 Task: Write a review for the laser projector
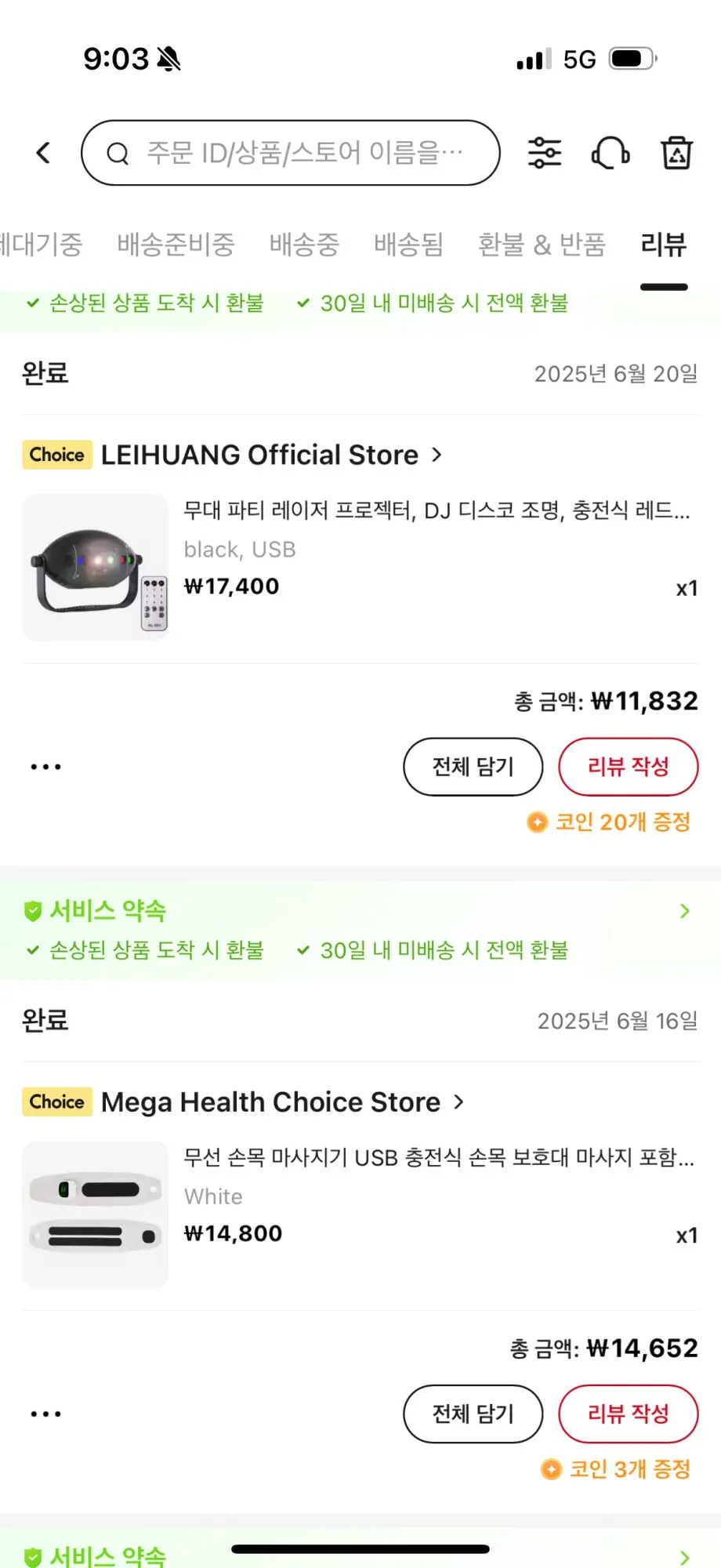(628, 767)
